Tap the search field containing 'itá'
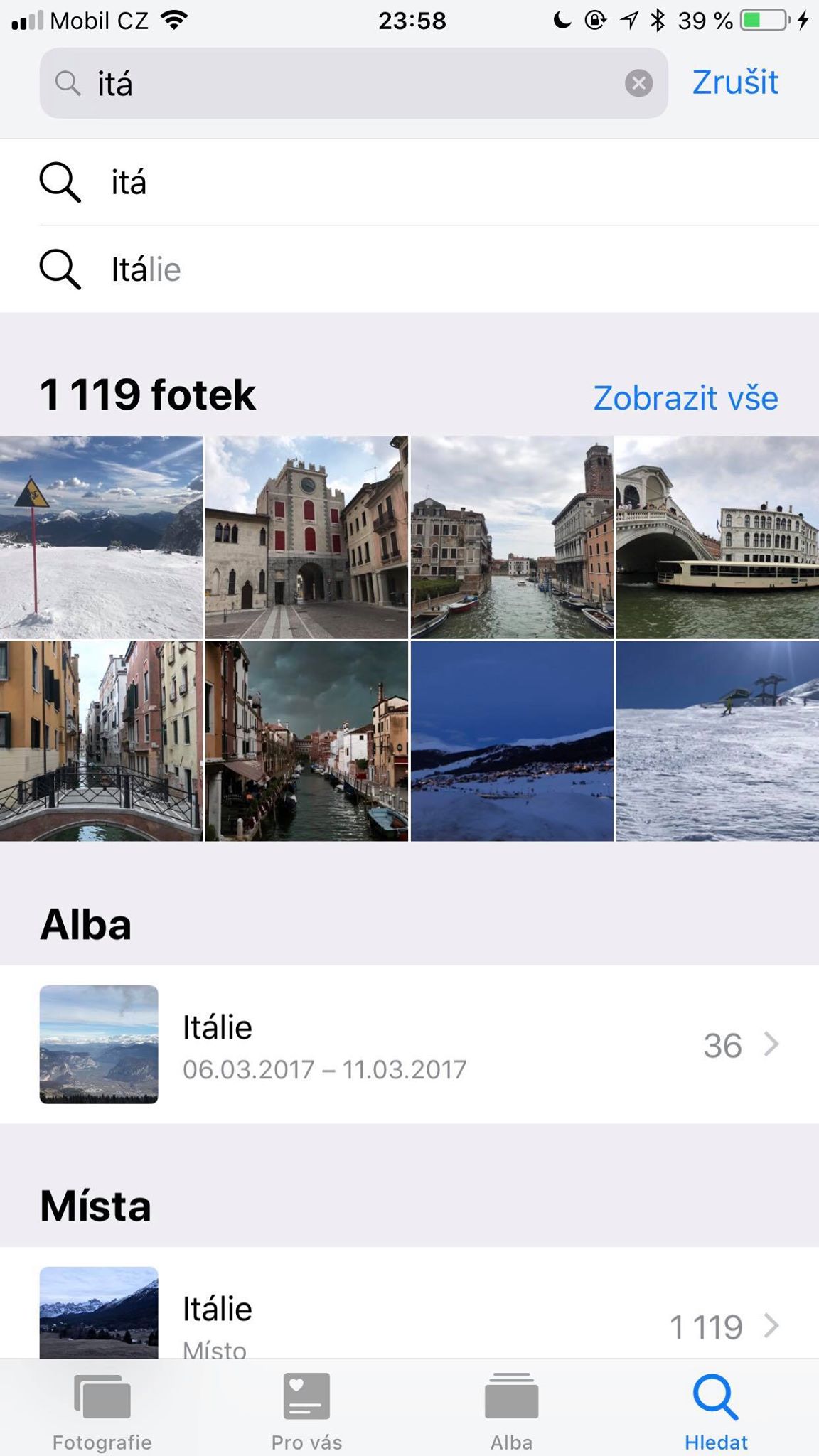Image resolution: width=819 pixels, height=1456 pixels. pos(341,83)
